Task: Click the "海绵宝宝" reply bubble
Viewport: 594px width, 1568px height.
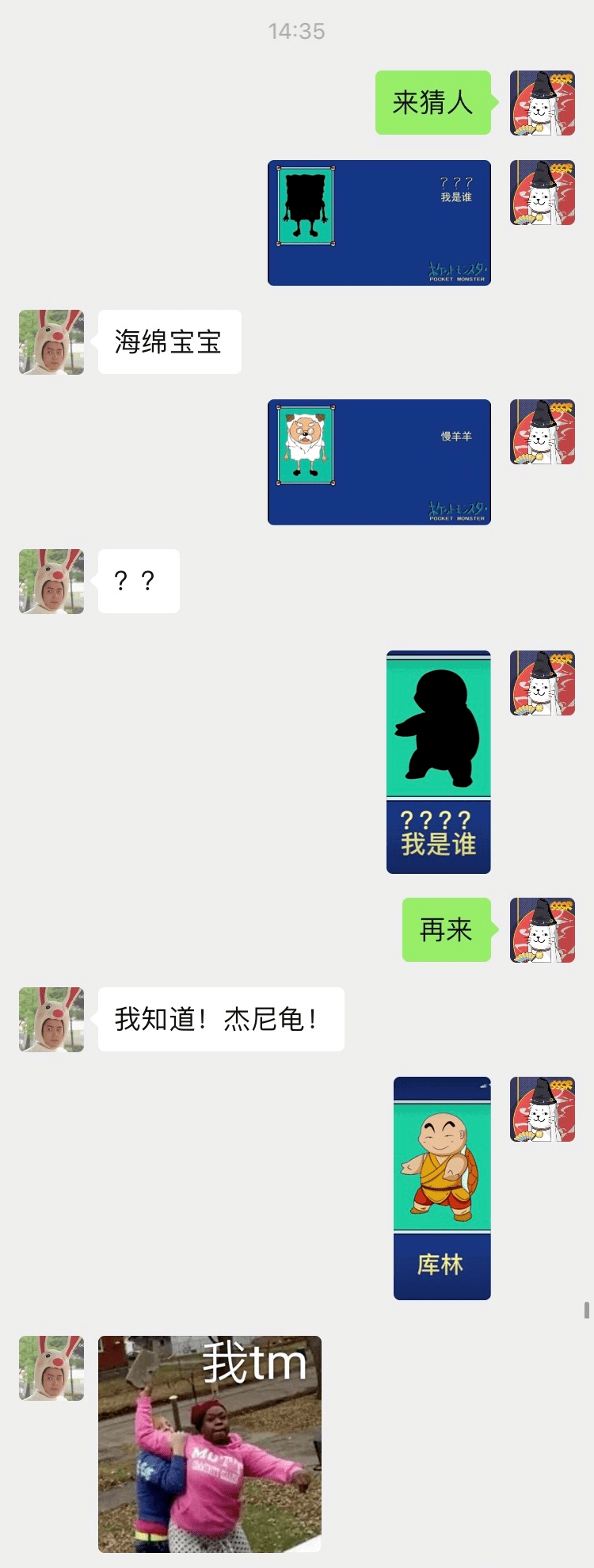Action: (169, 341)
